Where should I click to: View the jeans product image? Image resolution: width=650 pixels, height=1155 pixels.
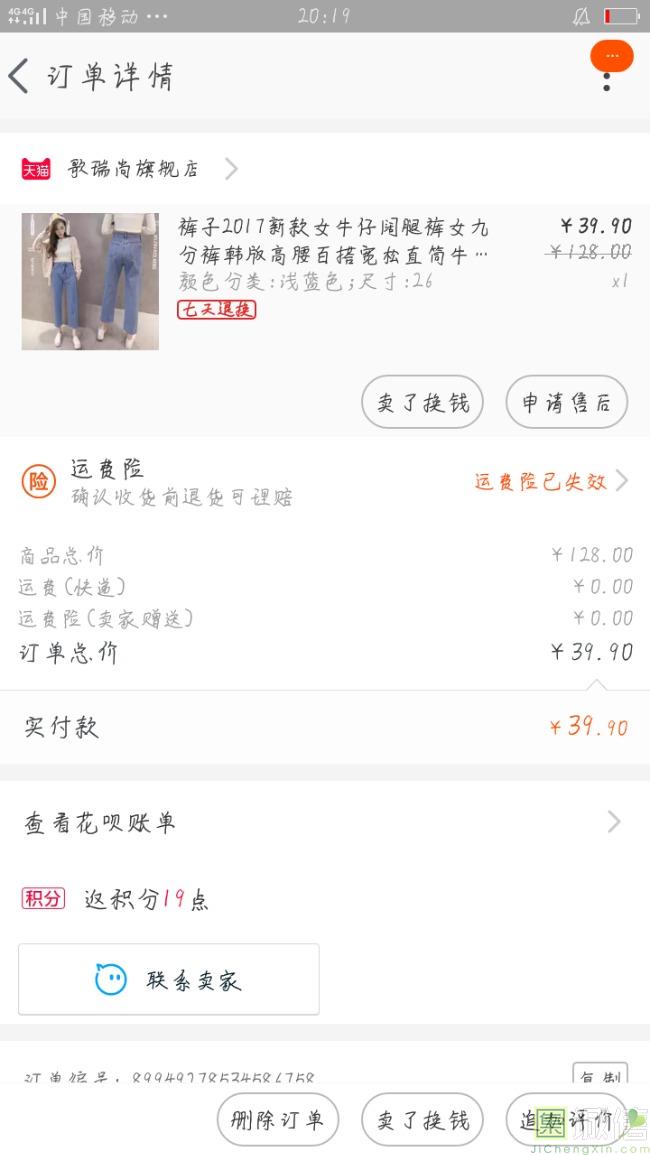pos(90,281)
